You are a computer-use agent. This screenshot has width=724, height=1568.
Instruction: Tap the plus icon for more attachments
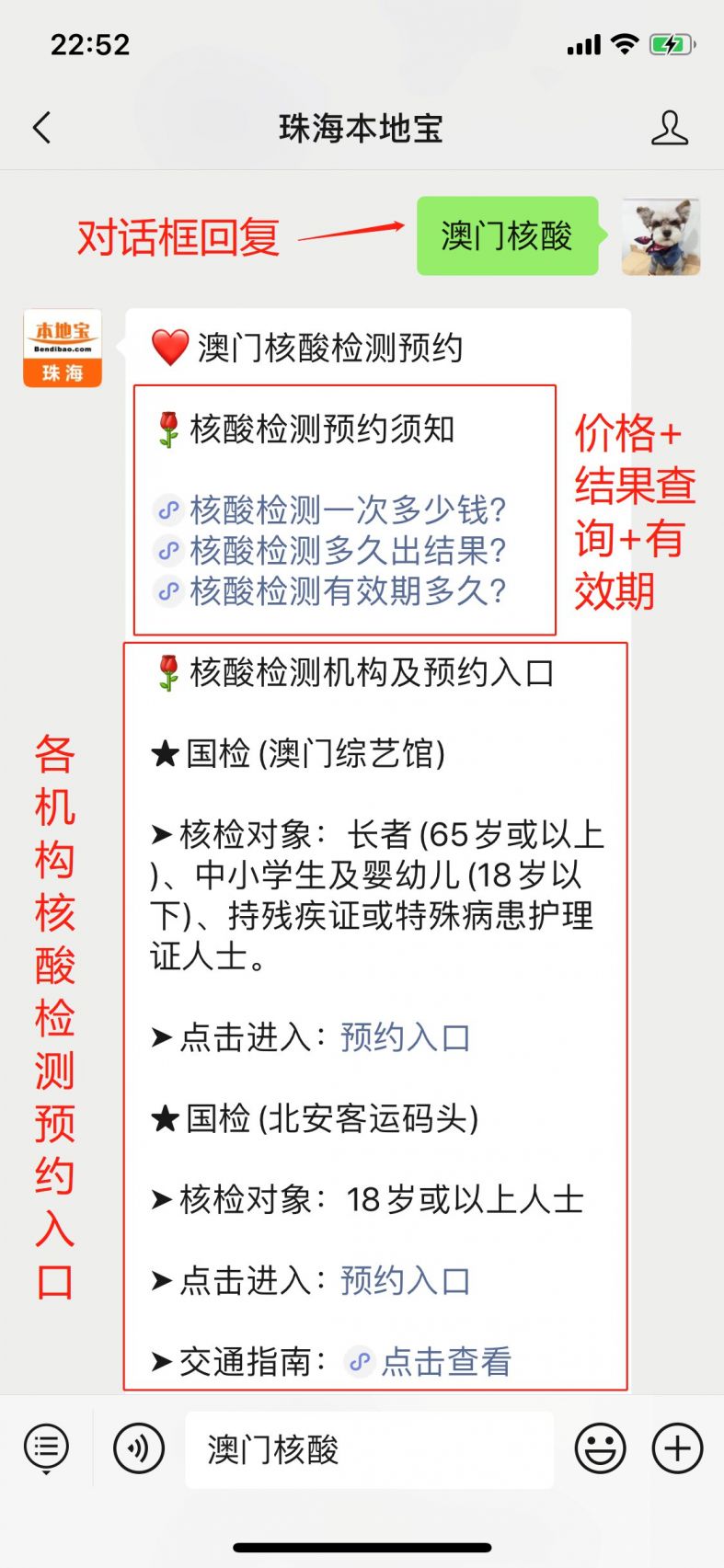(676, 1448)
